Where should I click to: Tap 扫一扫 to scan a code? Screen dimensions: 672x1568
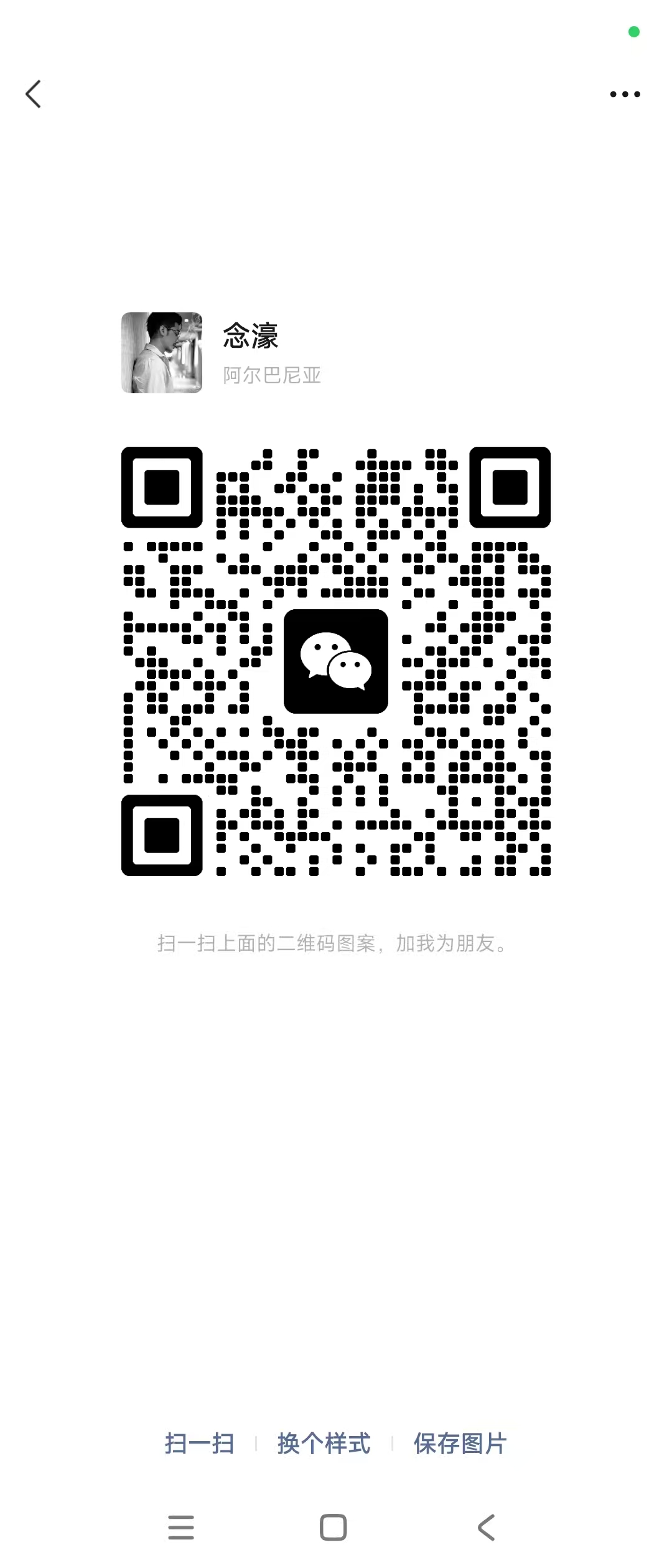point(199,1444)
